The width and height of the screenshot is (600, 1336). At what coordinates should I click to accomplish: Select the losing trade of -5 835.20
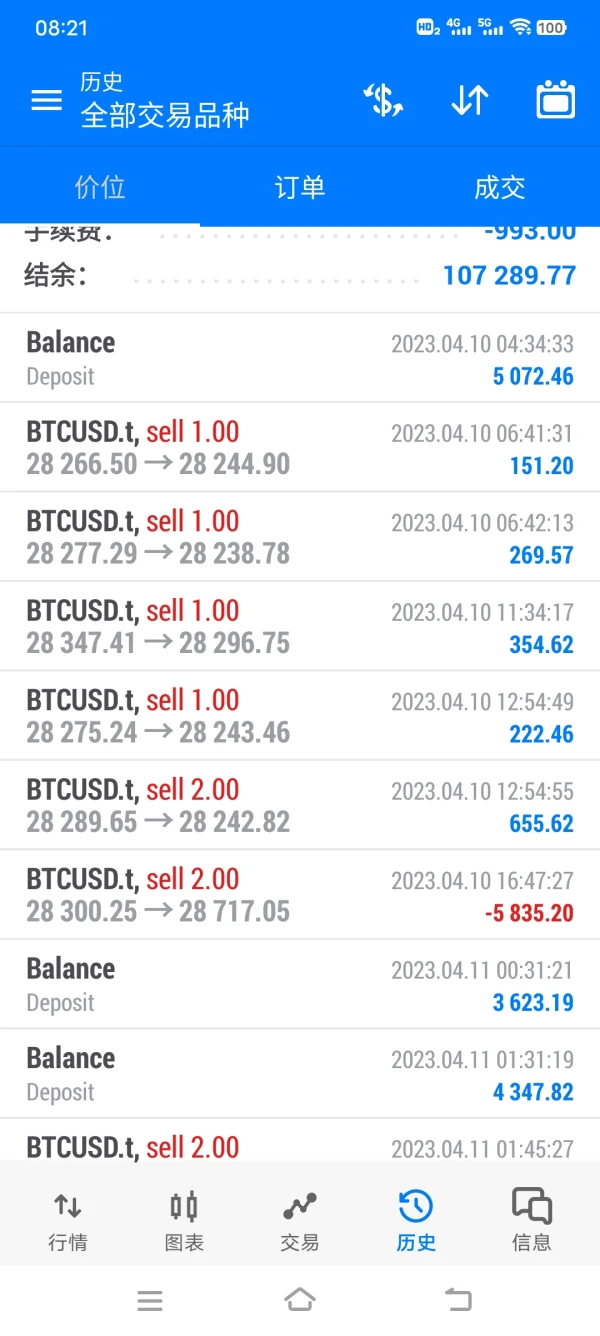coord(300,895)
